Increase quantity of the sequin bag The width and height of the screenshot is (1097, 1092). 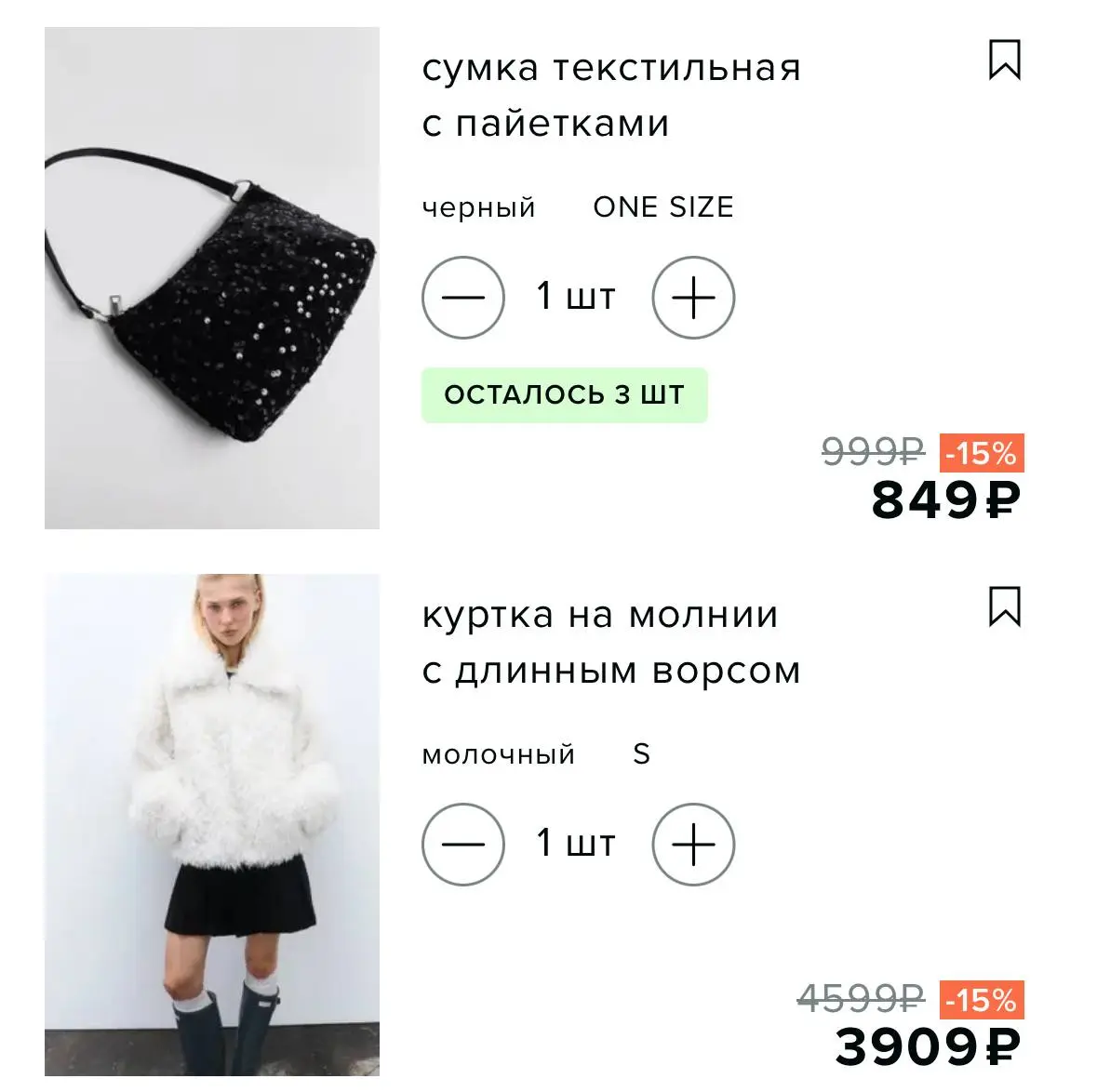tap(693, 298)
